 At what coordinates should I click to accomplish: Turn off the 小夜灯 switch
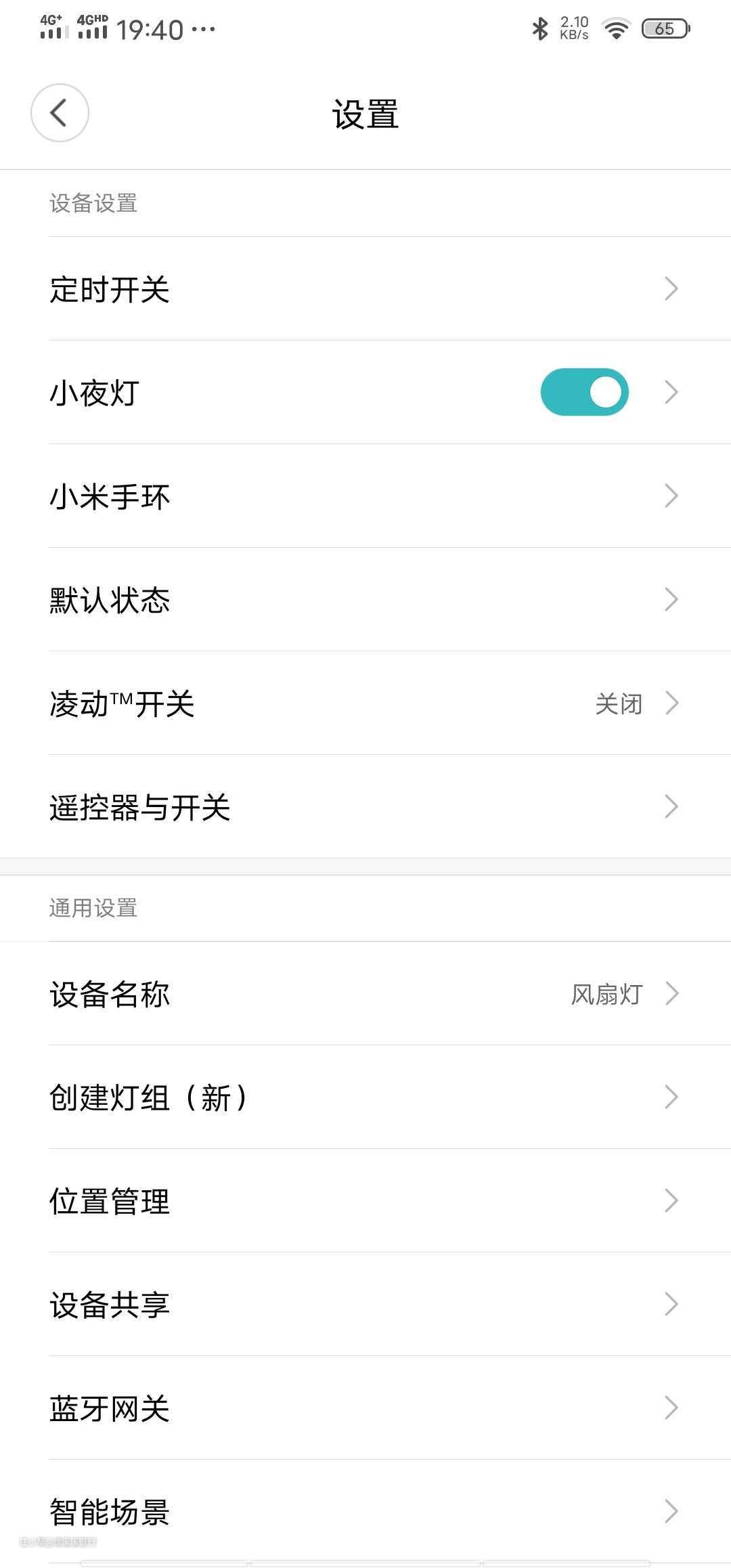(x=584, y=392)
